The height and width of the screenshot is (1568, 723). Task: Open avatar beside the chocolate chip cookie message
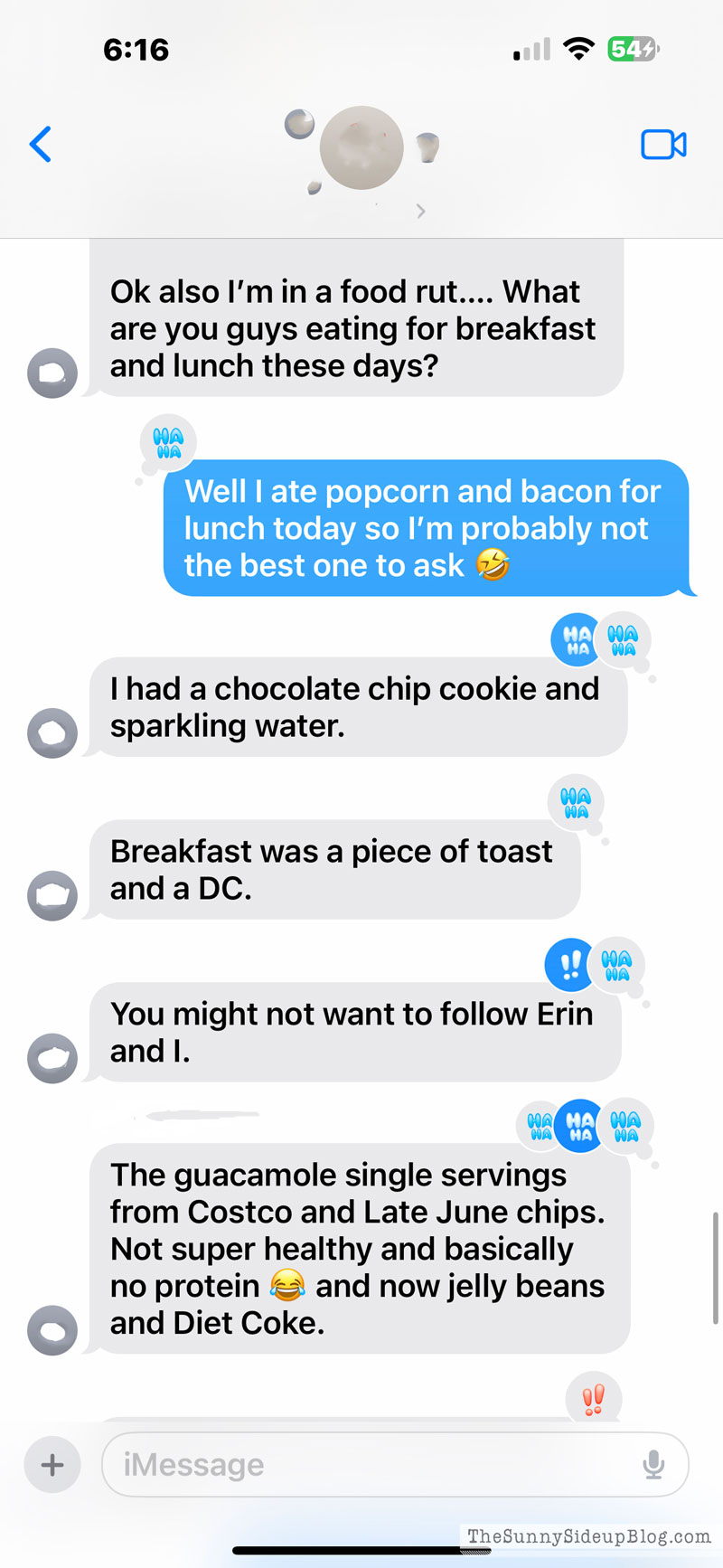coord(52,732)
